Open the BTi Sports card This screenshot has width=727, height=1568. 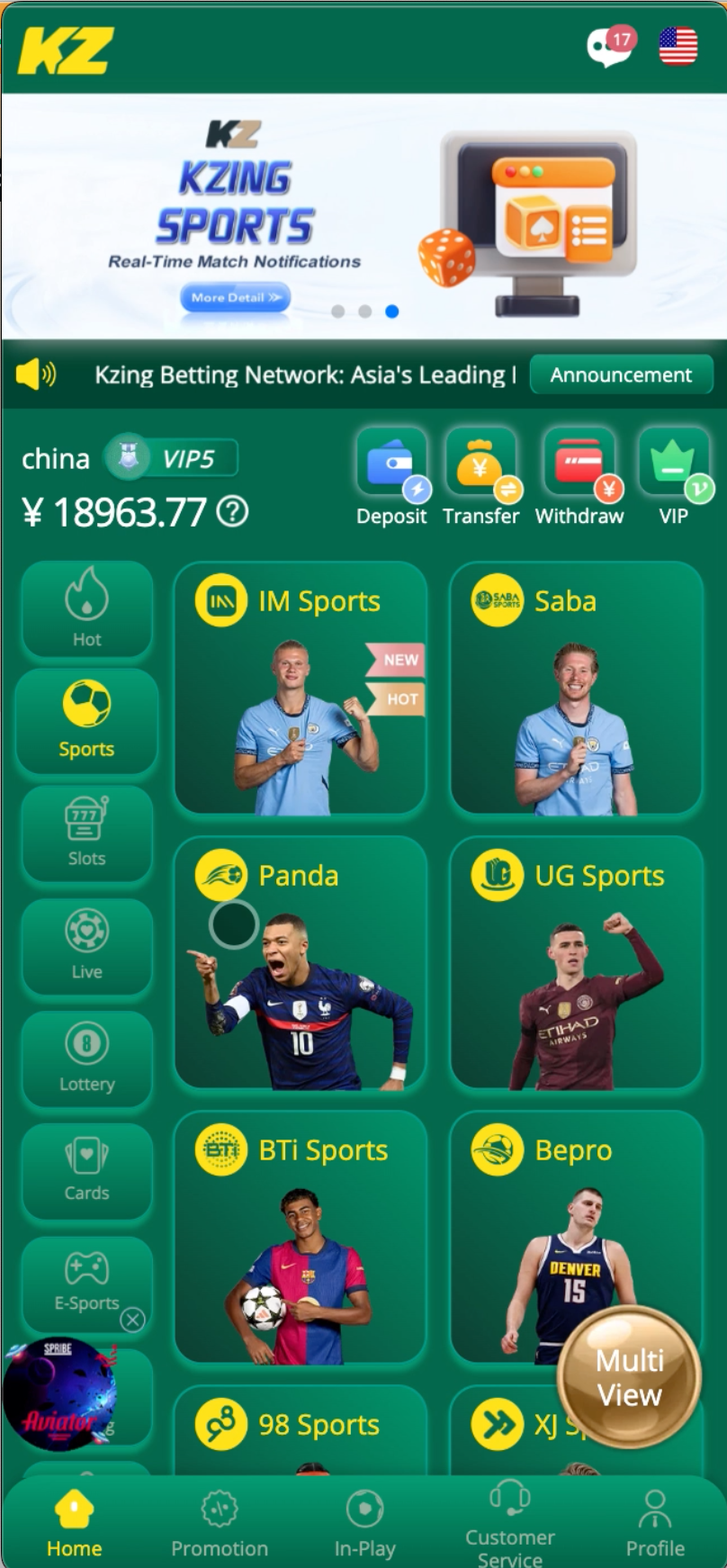point(300,1238)
